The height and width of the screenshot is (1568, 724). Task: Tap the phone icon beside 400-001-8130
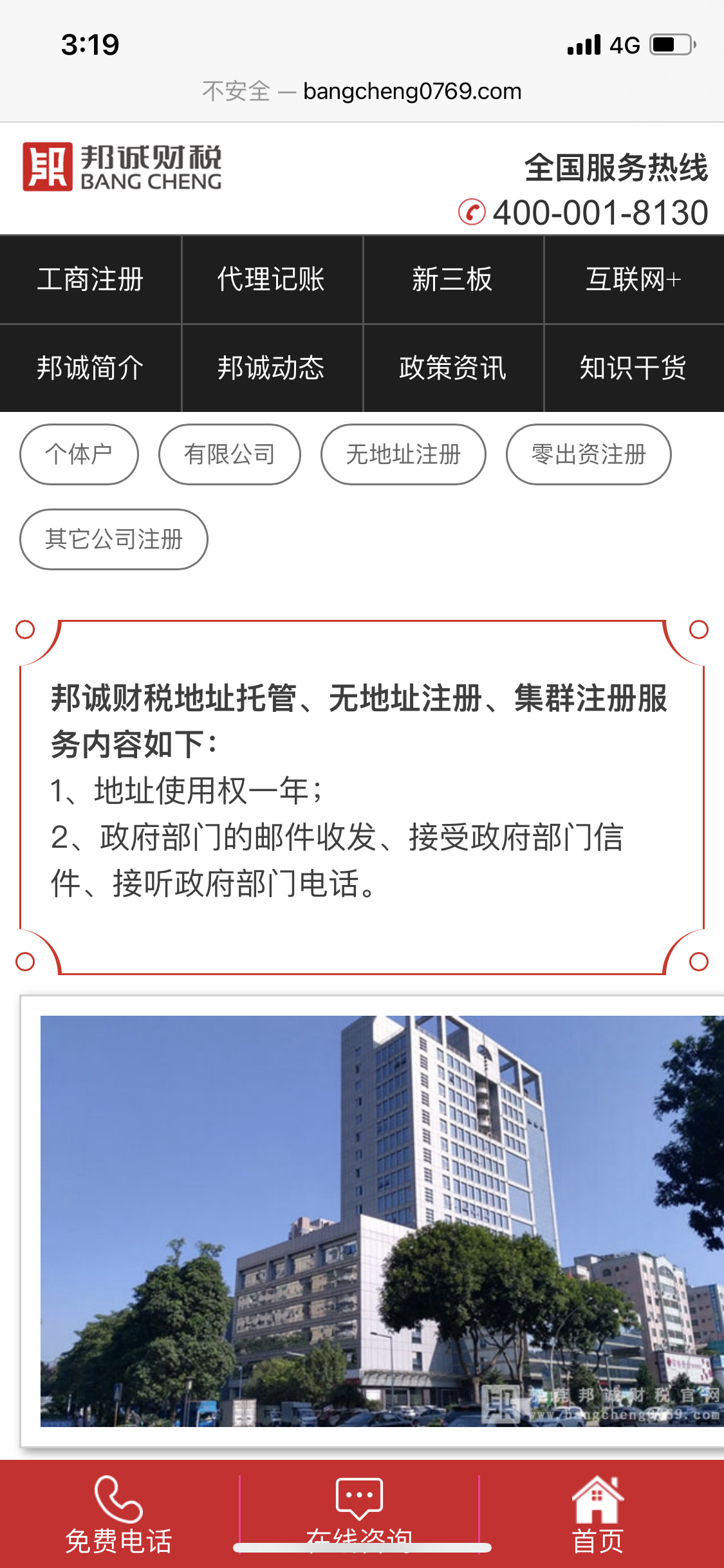click(x=471, y=212)
